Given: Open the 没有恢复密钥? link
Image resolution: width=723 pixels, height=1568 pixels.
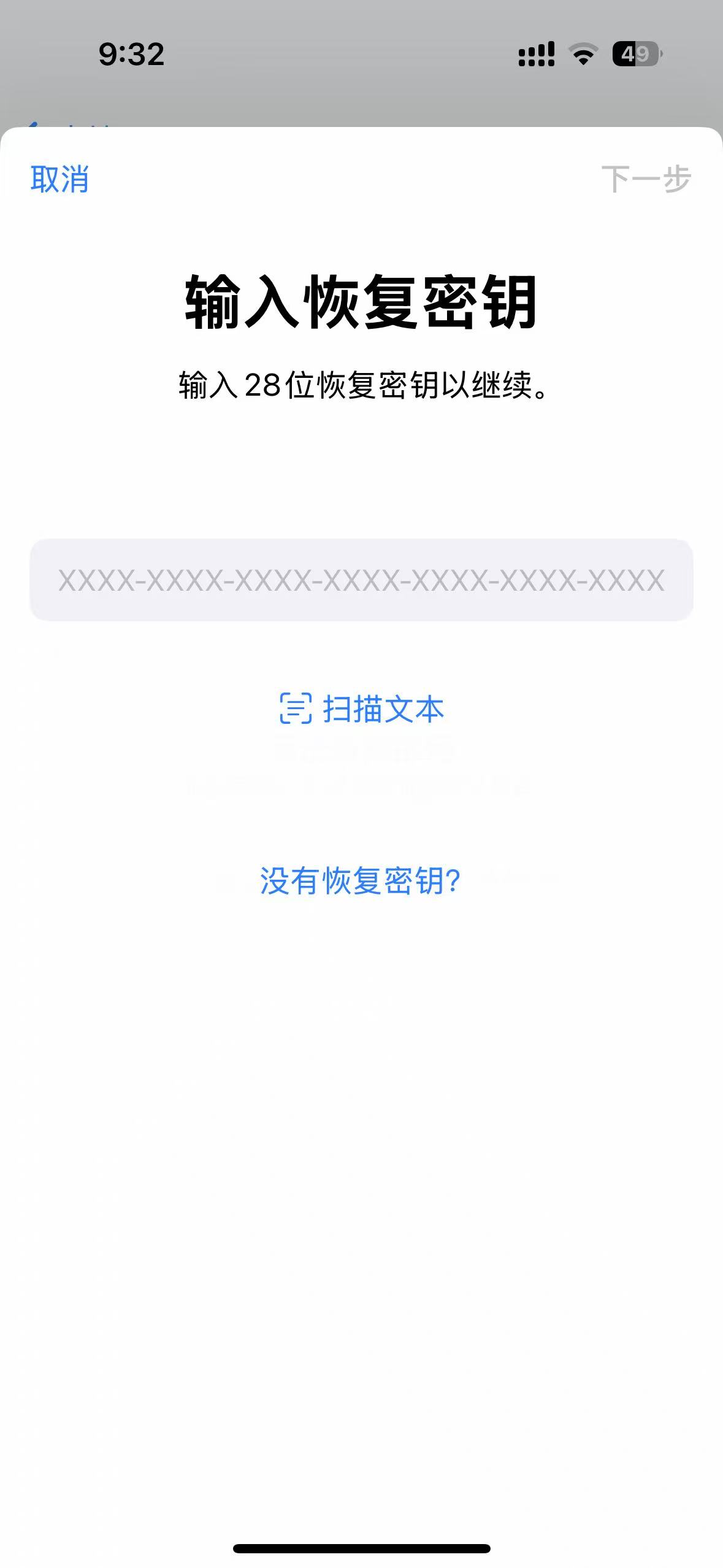Looking at the screenshot, I should coord(360,881).
